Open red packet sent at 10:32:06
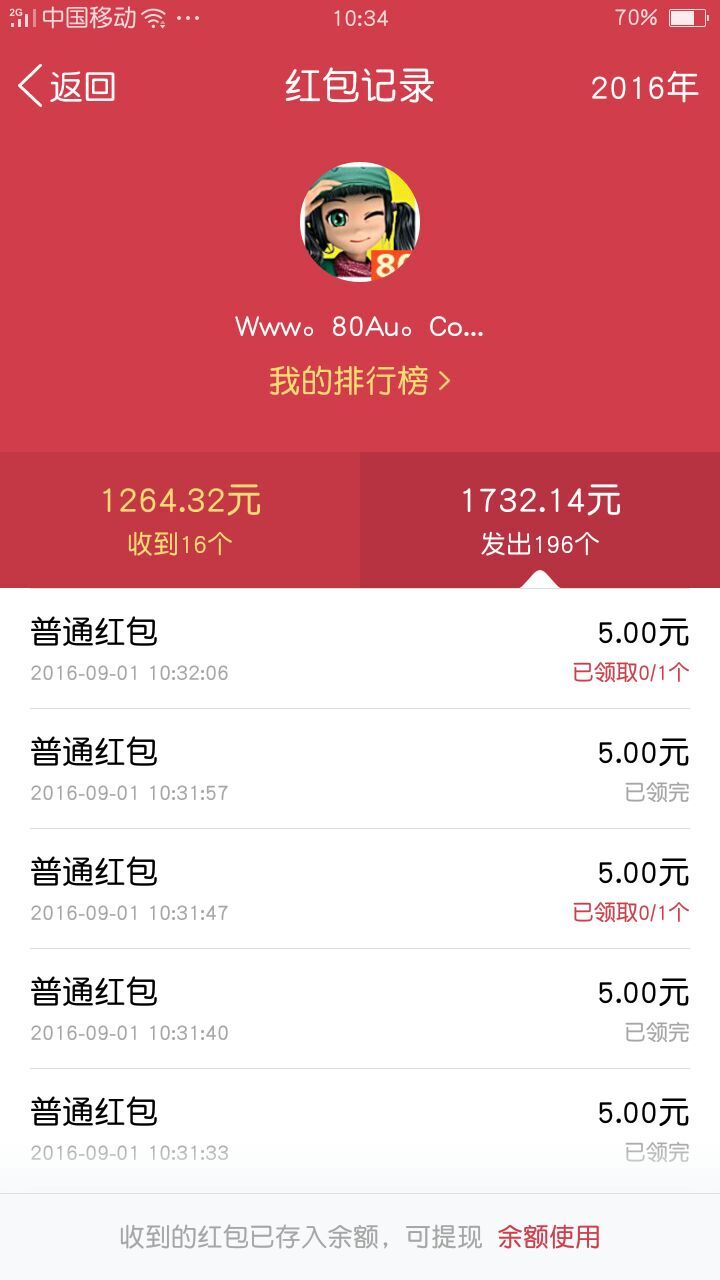 (x=360, y=649)
